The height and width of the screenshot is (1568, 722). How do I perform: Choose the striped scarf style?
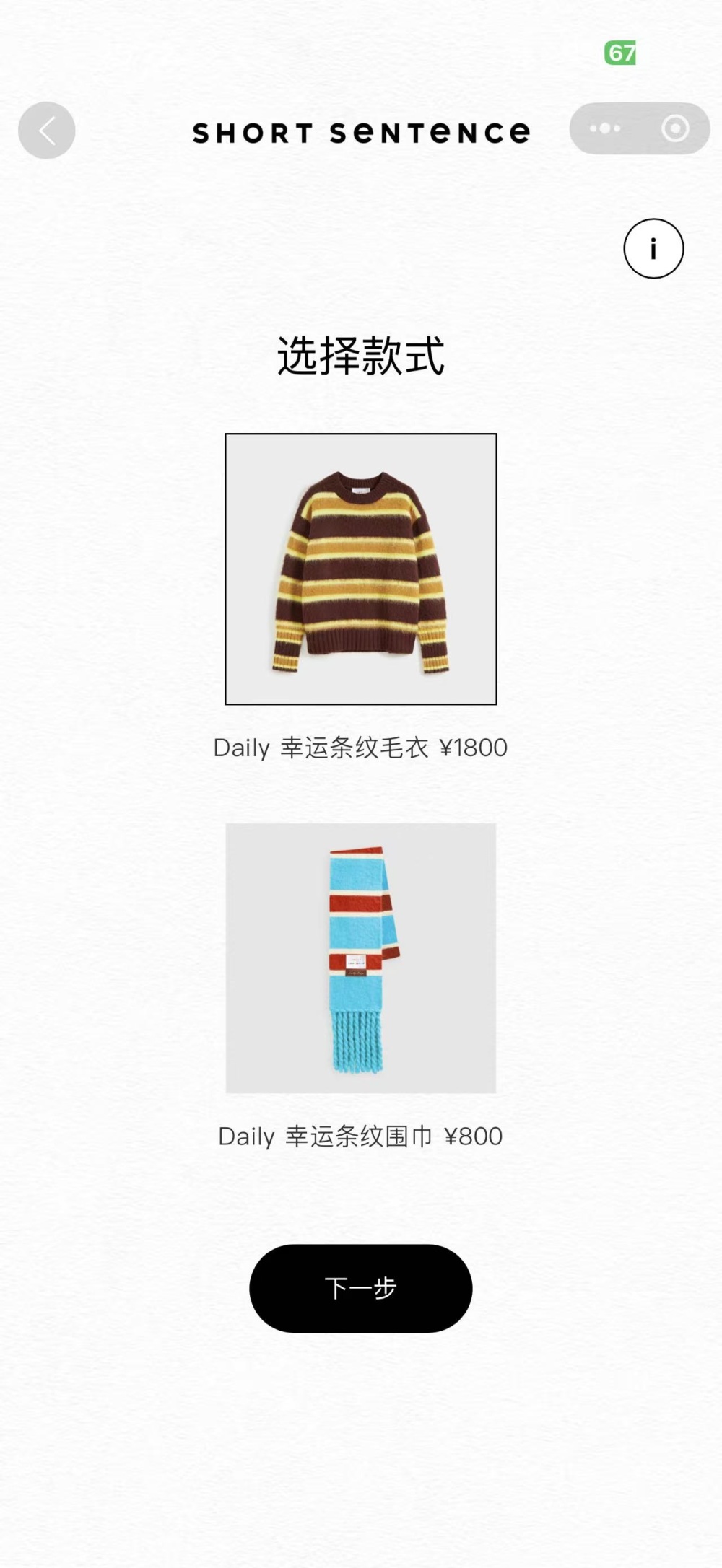(361, 958)
